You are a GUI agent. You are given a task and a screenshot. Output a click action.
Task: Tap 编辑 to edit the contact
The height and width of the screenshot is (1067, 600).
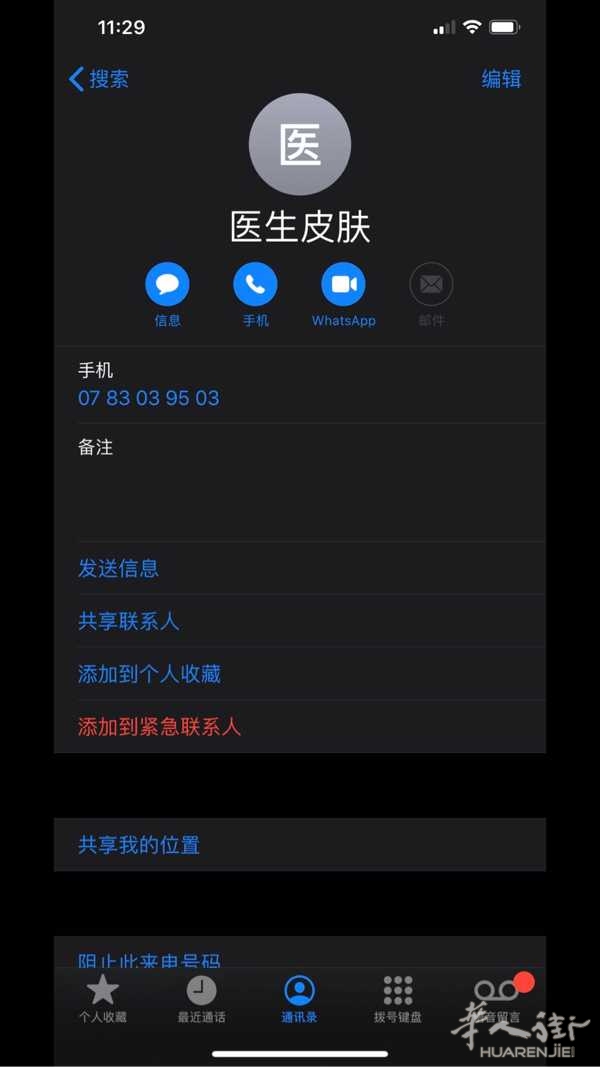click(501, 79)
